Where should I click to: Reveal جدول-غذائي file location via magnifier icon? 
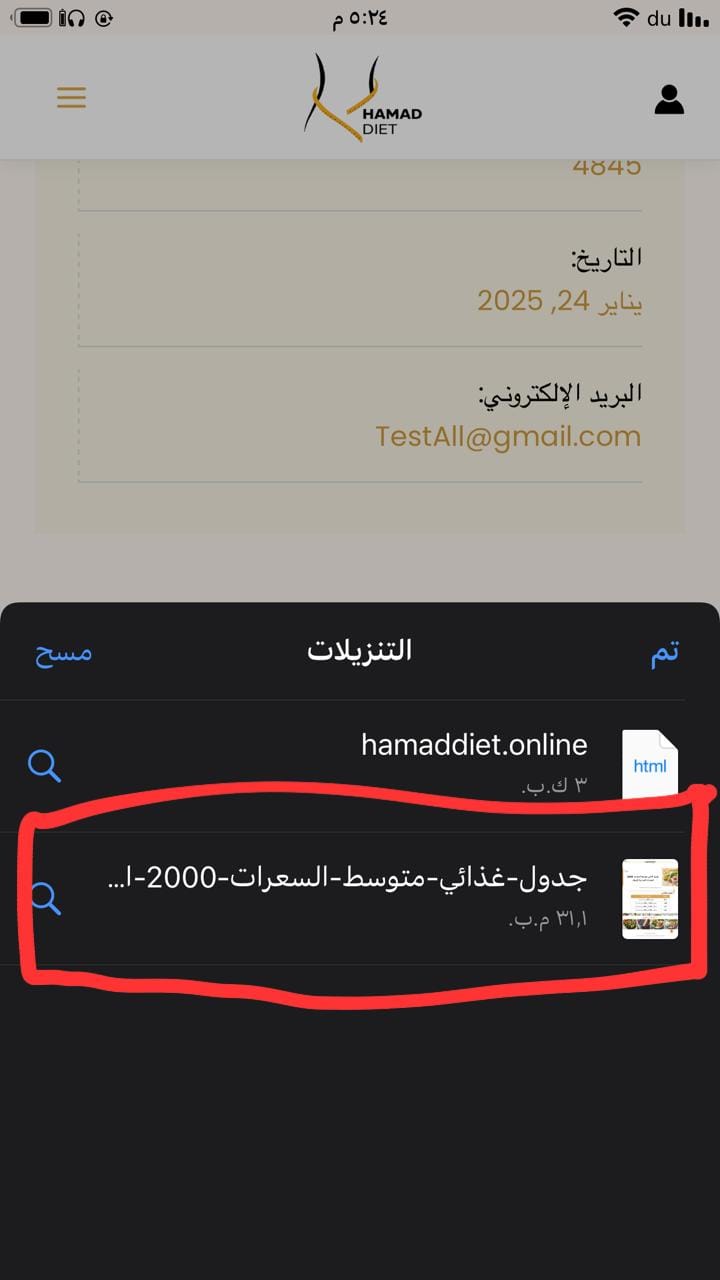pyautogui.click(x=45, y=899)
